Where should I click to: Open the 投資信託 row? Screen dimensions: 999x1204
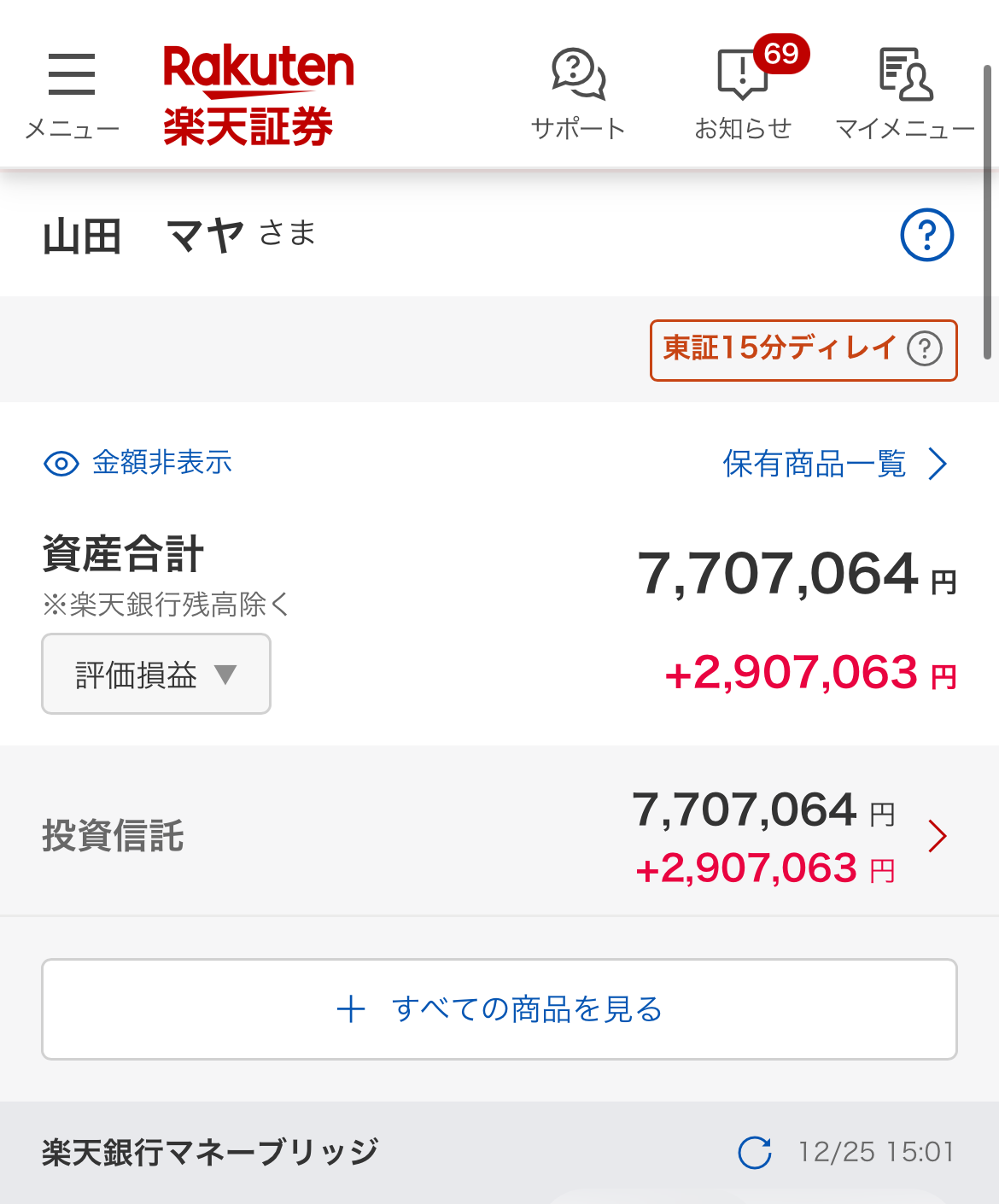coord(499,834)
